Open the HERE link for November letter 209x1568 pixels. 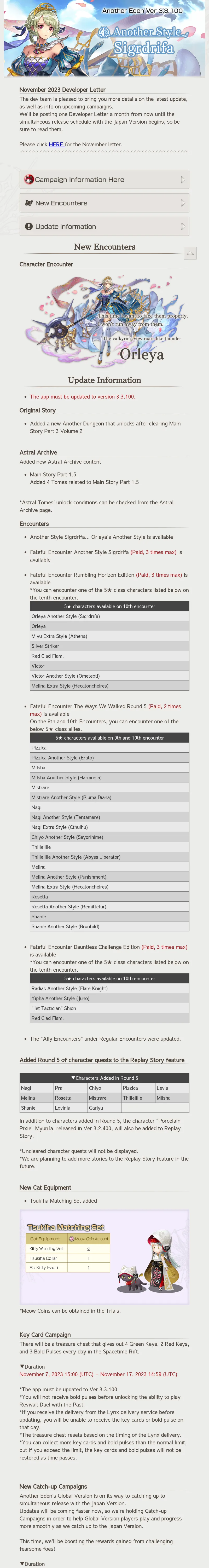click(x=56, y=144)
